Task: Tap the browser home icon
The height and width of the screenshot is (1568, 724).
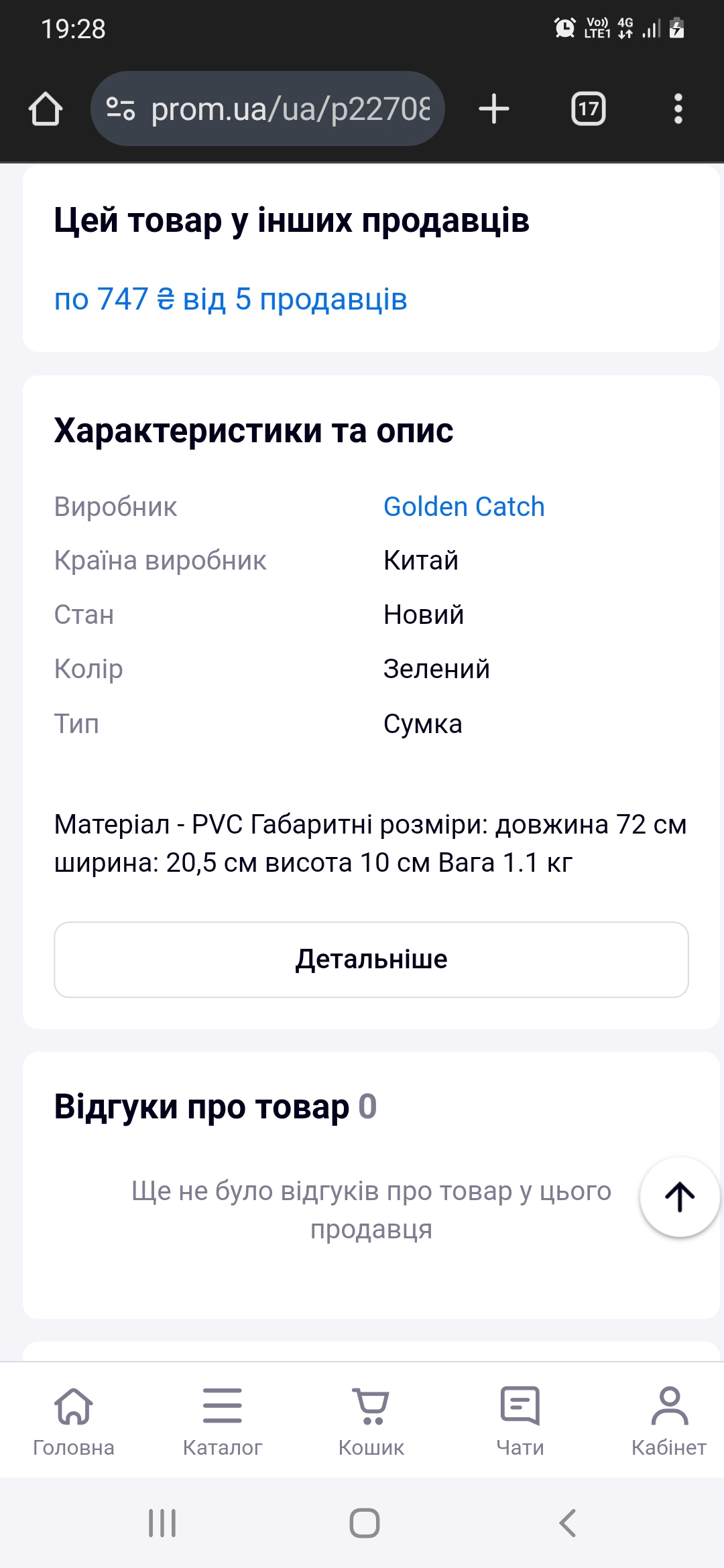Action: [46, 109]
